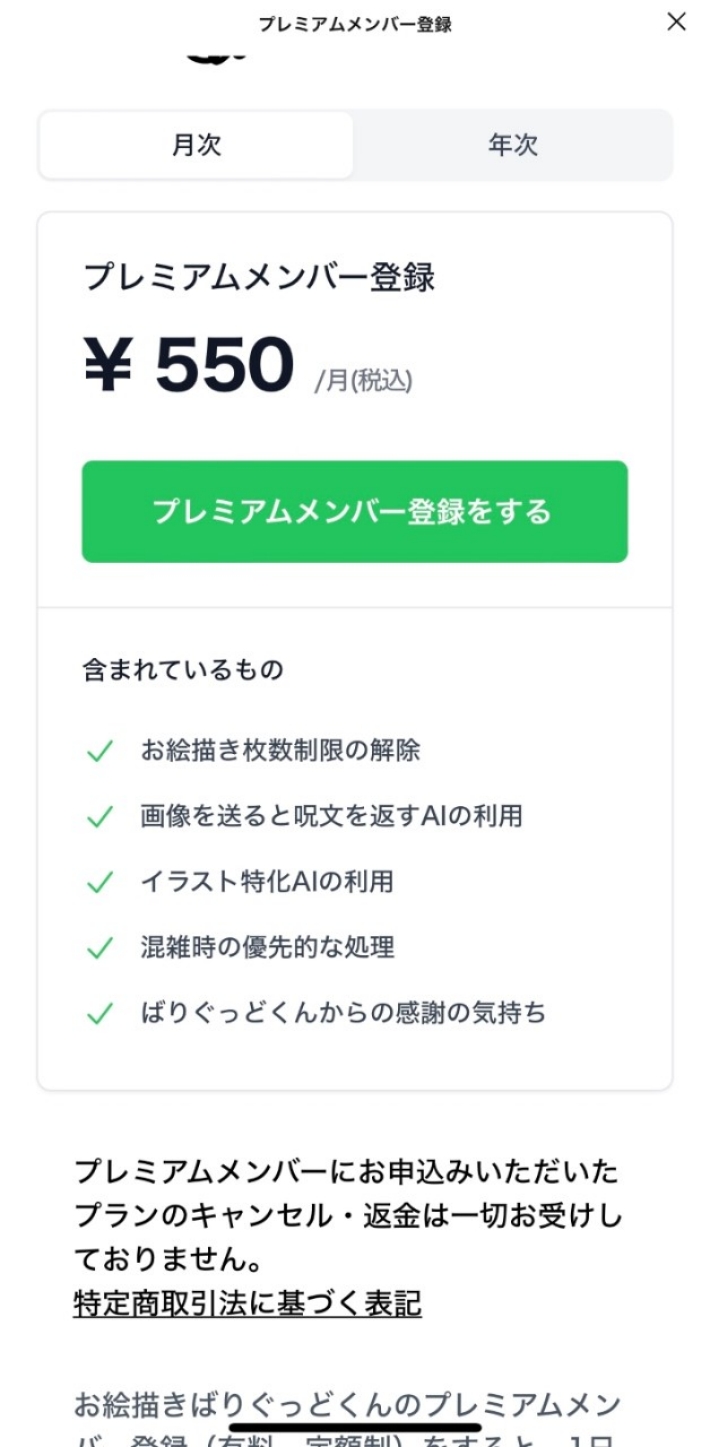Close the プレミアムメンバー登録 screen

click(x=677, y=22)
